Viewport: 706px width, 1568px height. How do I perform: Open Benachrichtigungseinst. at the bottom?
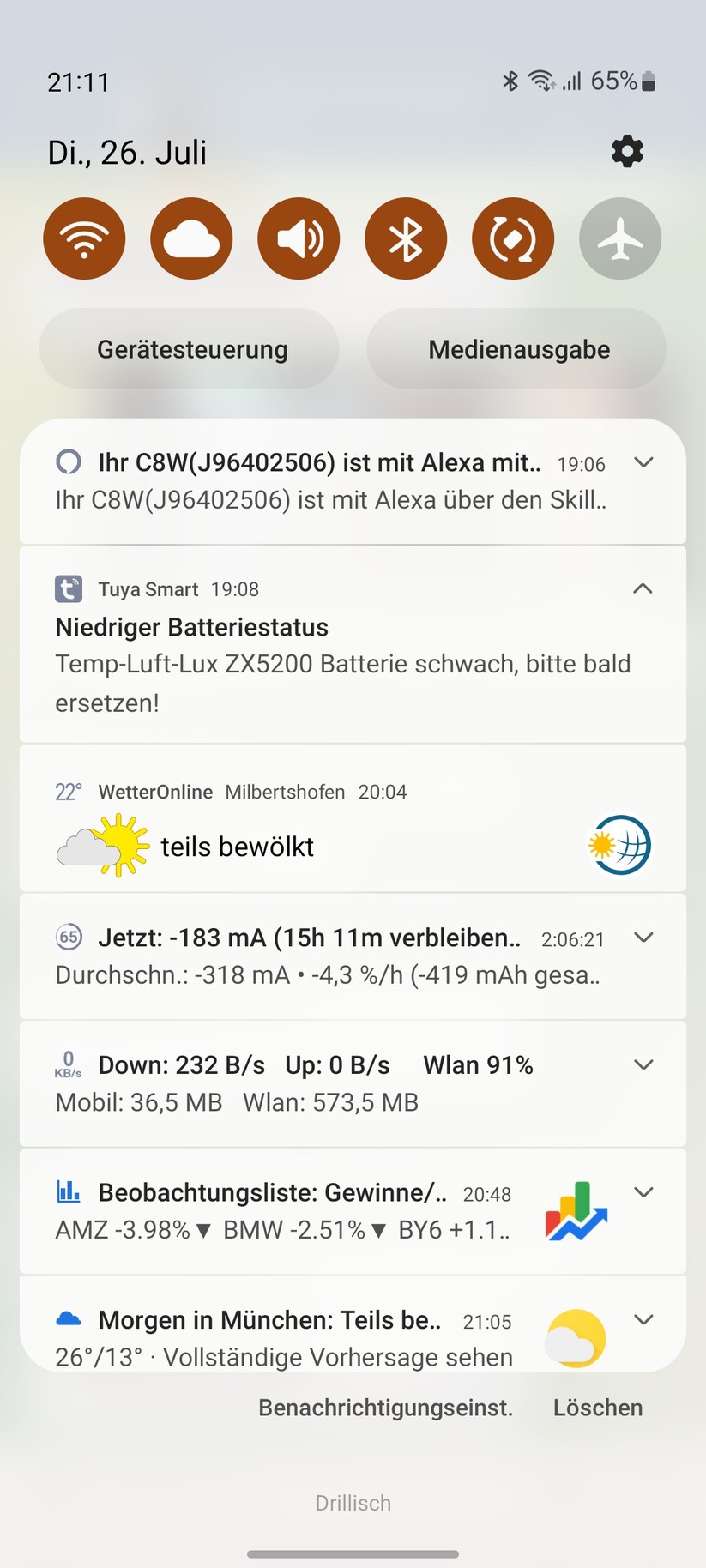[x=385, y=1407]
